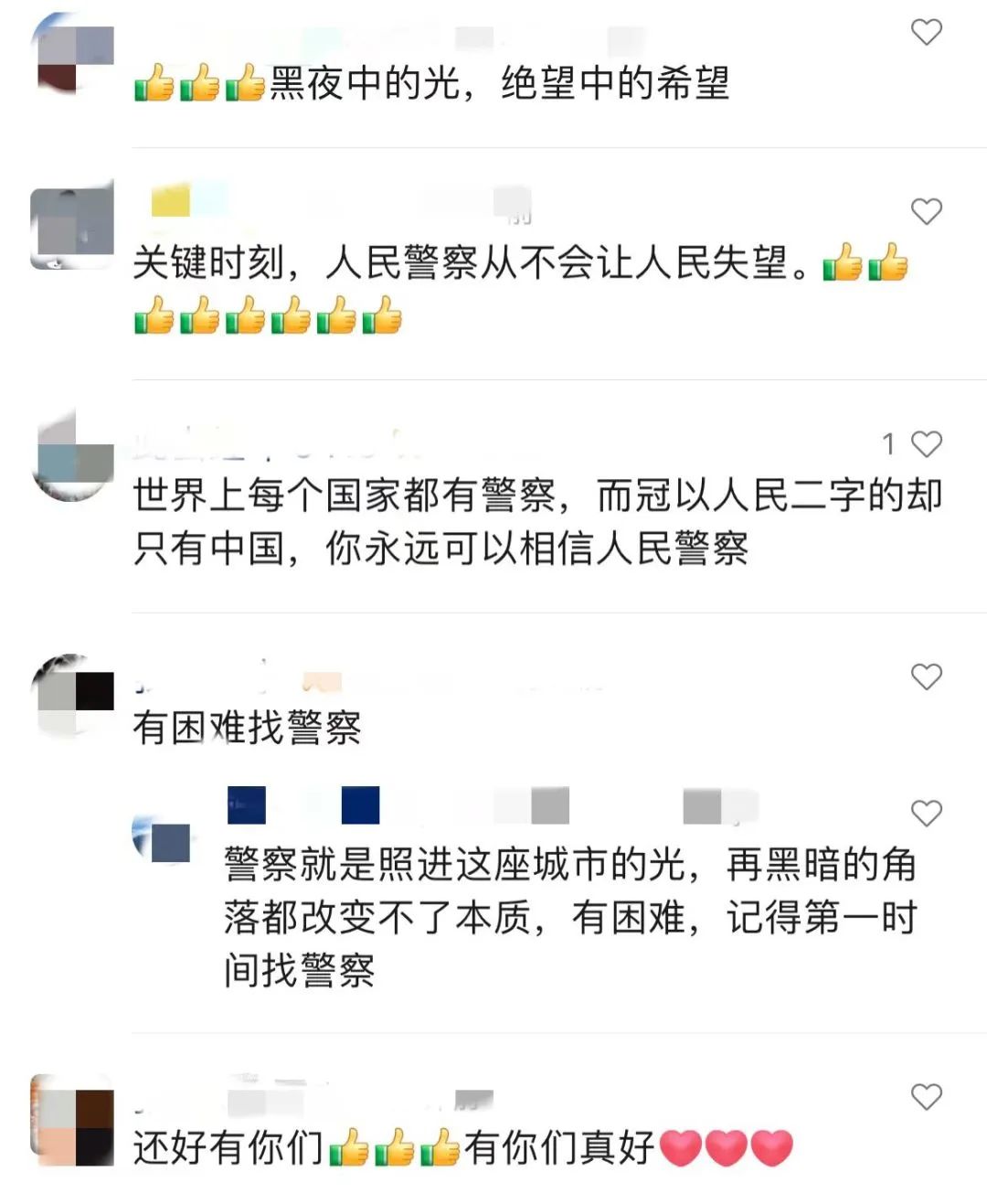Image resolution: width=987 pixels, height=1204 pixels.
Task: Like the comment starting 世界上每个国家都有警察
Action: [926, 444]
